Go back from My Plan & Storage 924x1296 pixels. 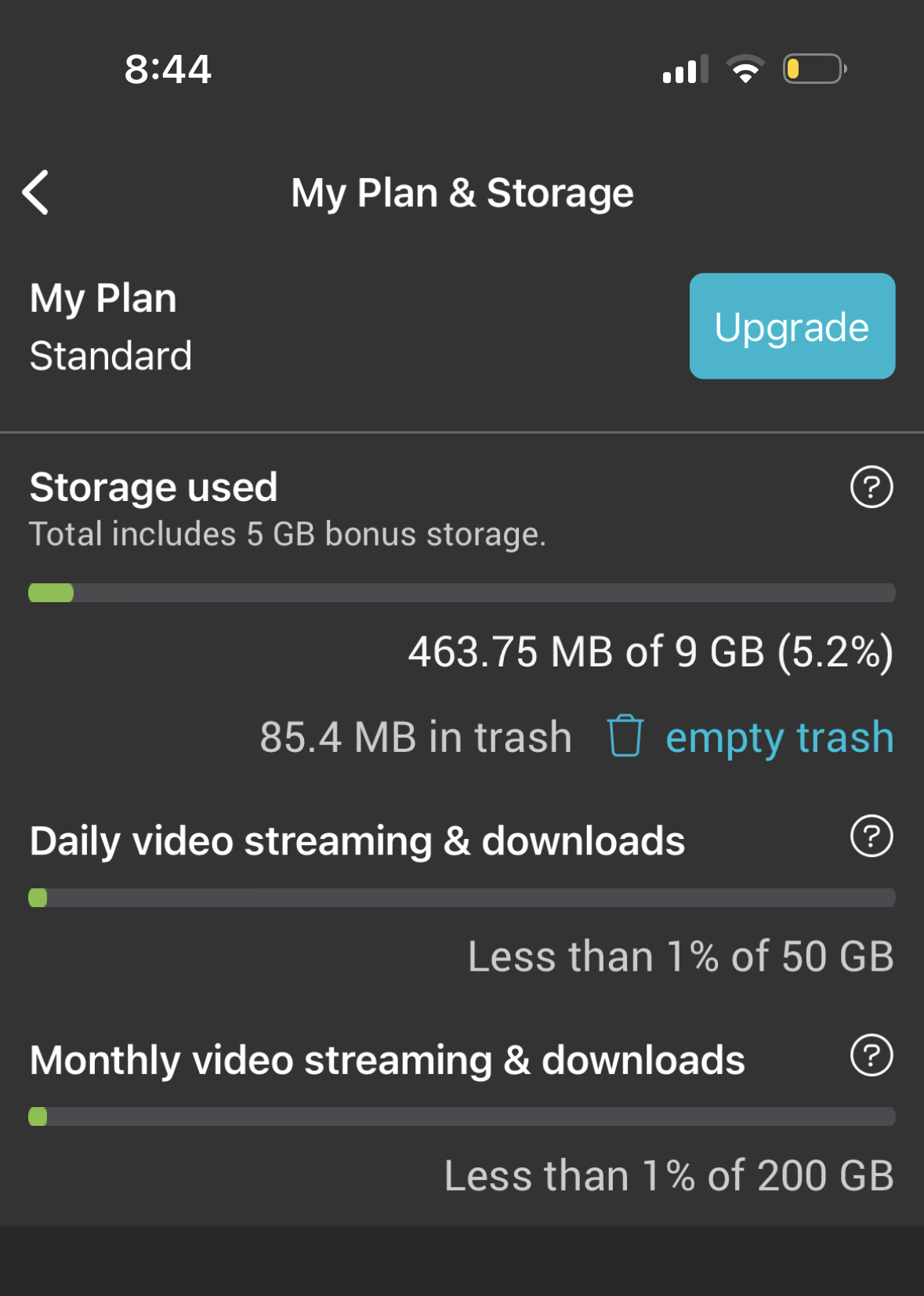tap(36, 192)
